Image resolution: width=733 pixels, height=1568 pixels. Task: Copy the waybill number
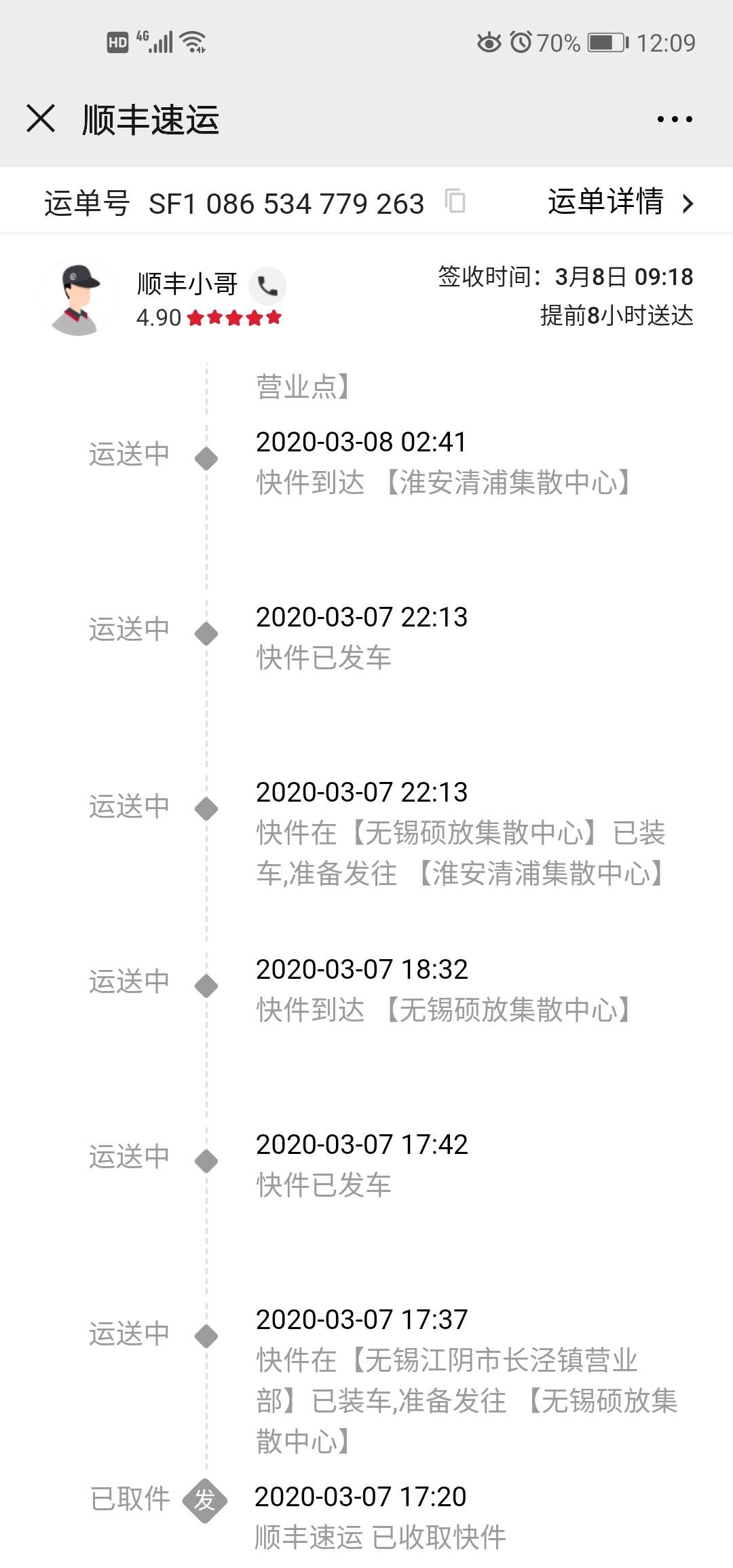(x=455, y=202)
